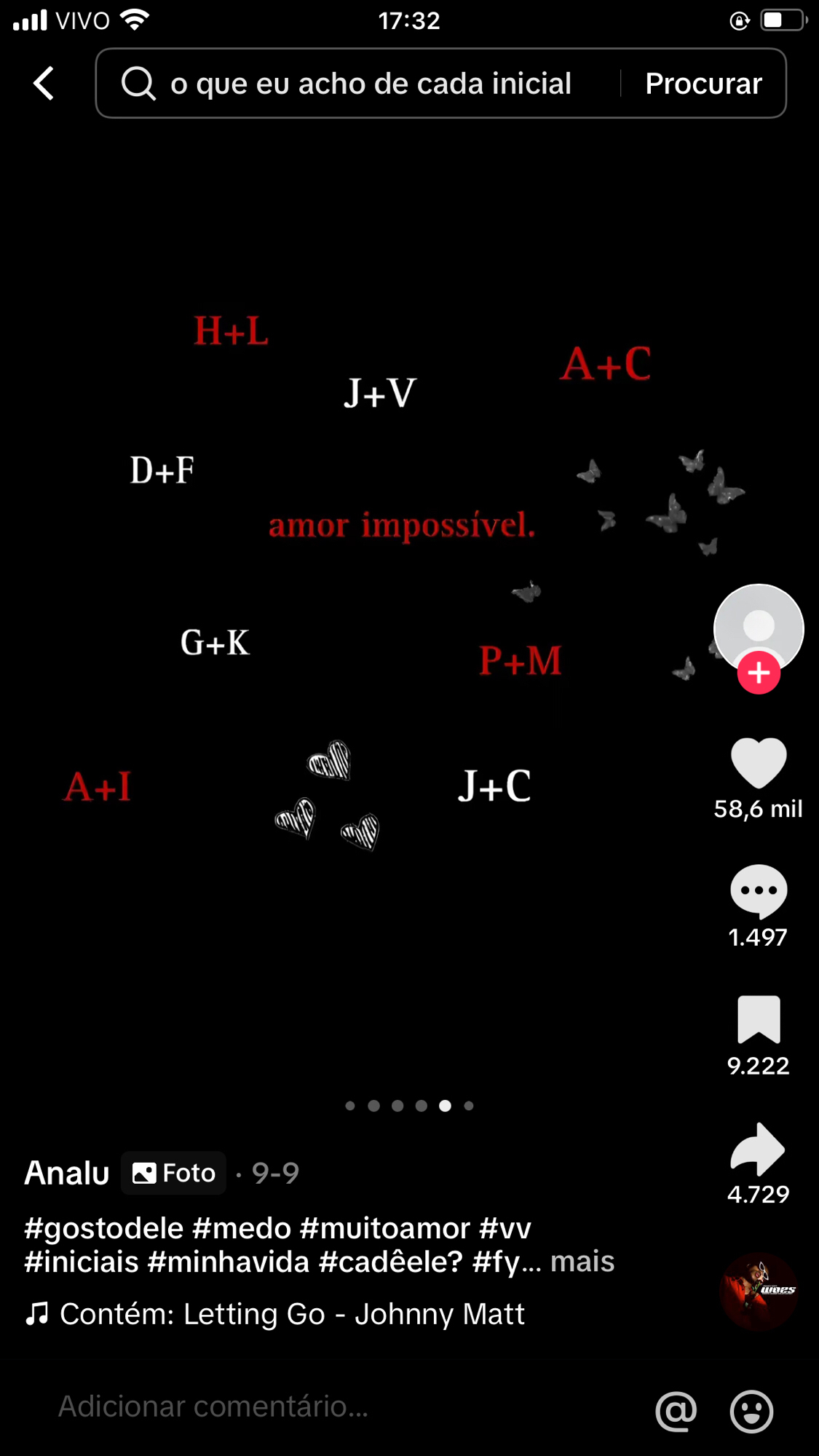Open Analu's profile from the username

(x=67, y=1173)
